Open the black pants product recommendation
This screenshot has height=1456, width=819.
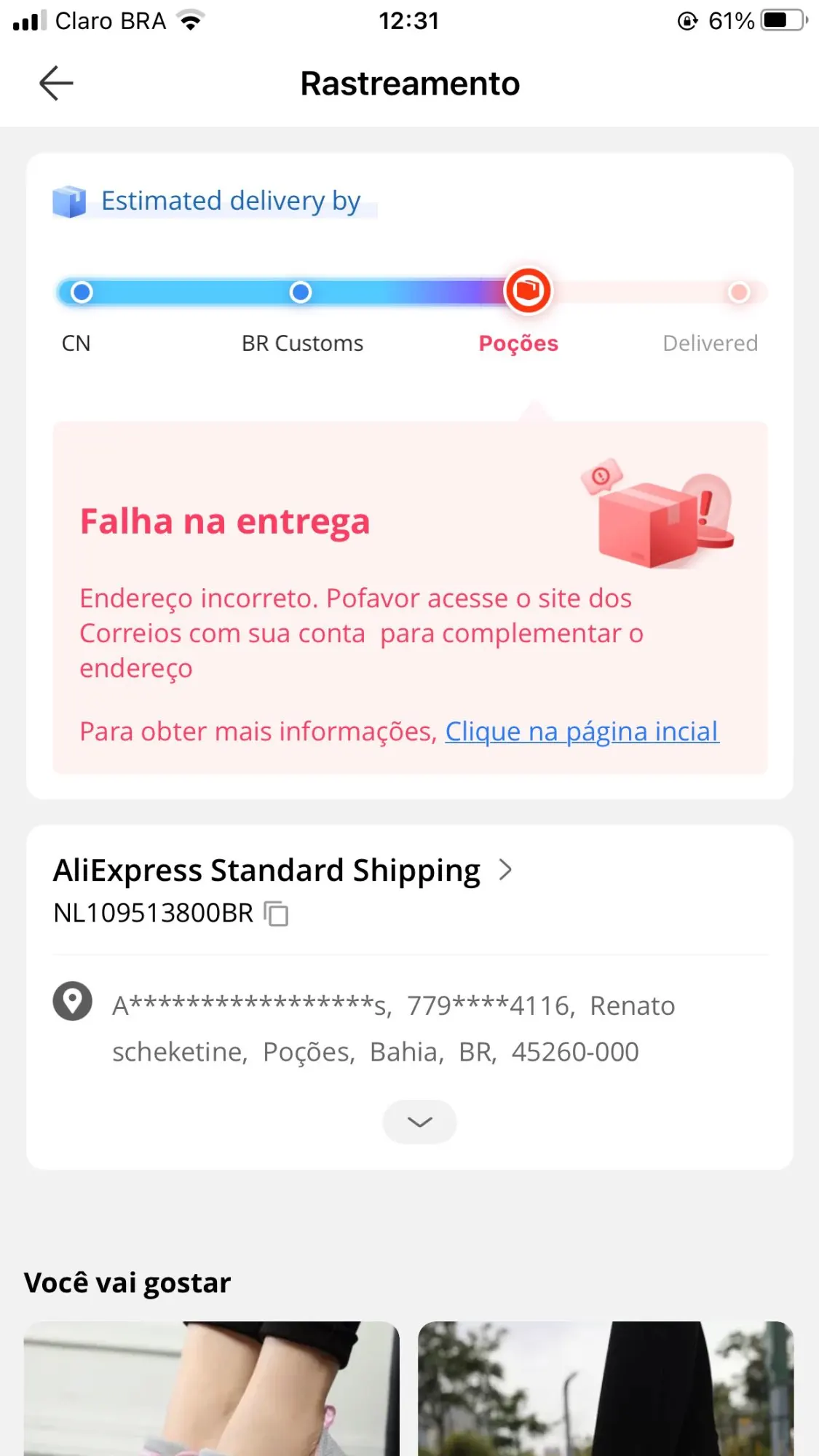606,1388
